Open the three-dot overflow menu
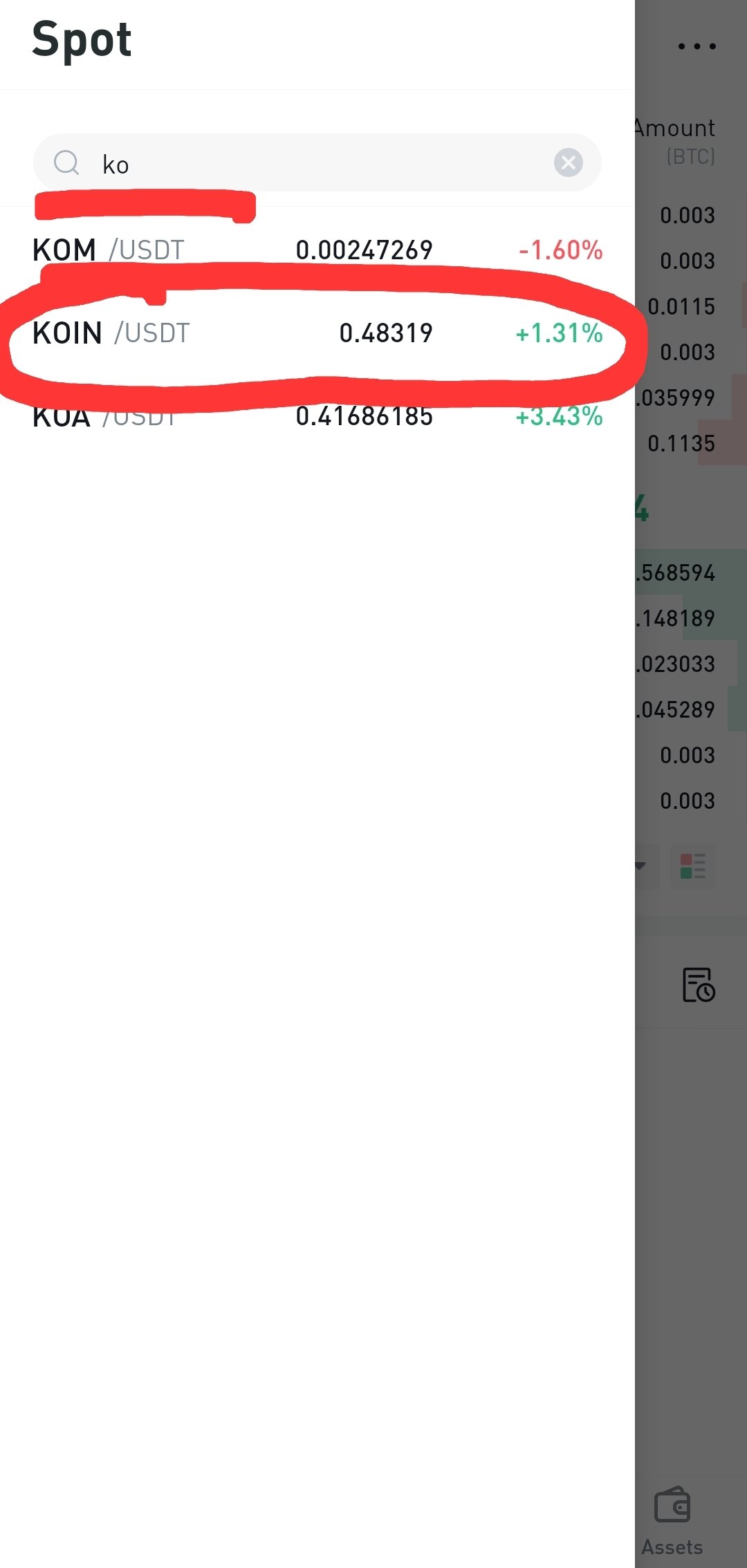The image size is (747, 1568). (697, 46)
